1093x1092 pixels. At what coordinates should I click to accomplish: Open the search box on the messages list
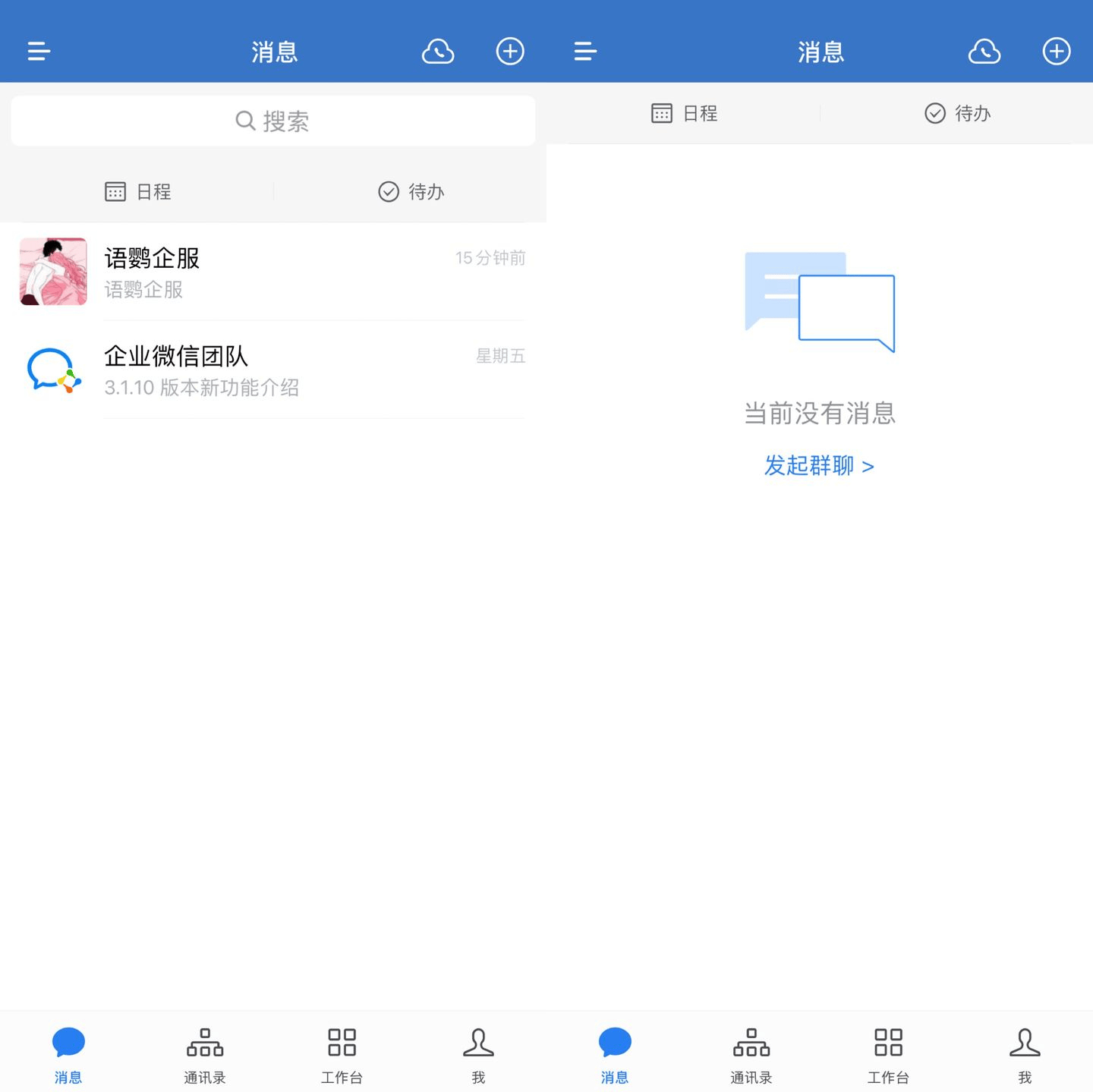[x=272, y=121]
